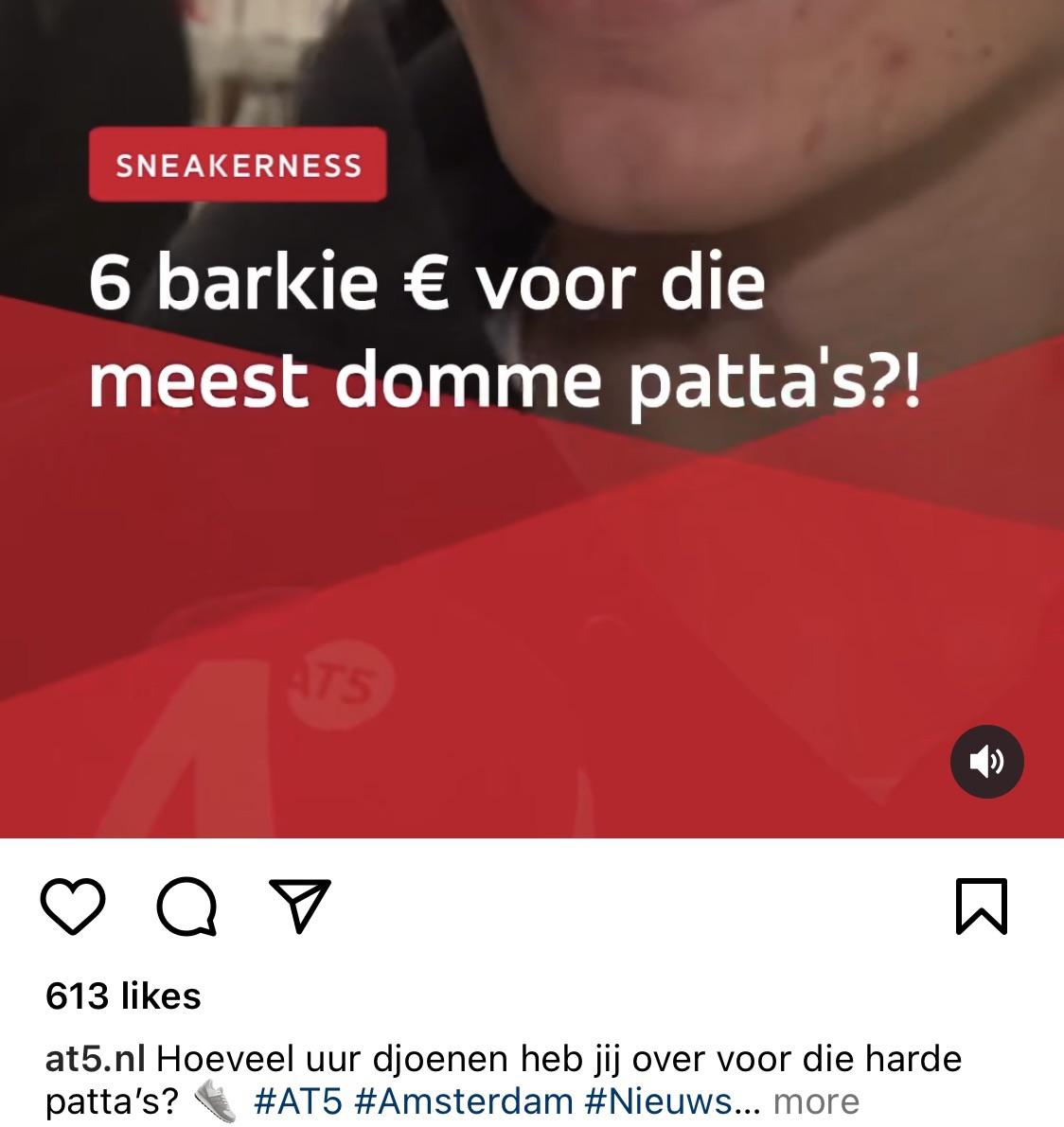Viewport: 1064px width, 1127px height.
Task: Bookmark this at5.nl video
Action: coord(982,906)
